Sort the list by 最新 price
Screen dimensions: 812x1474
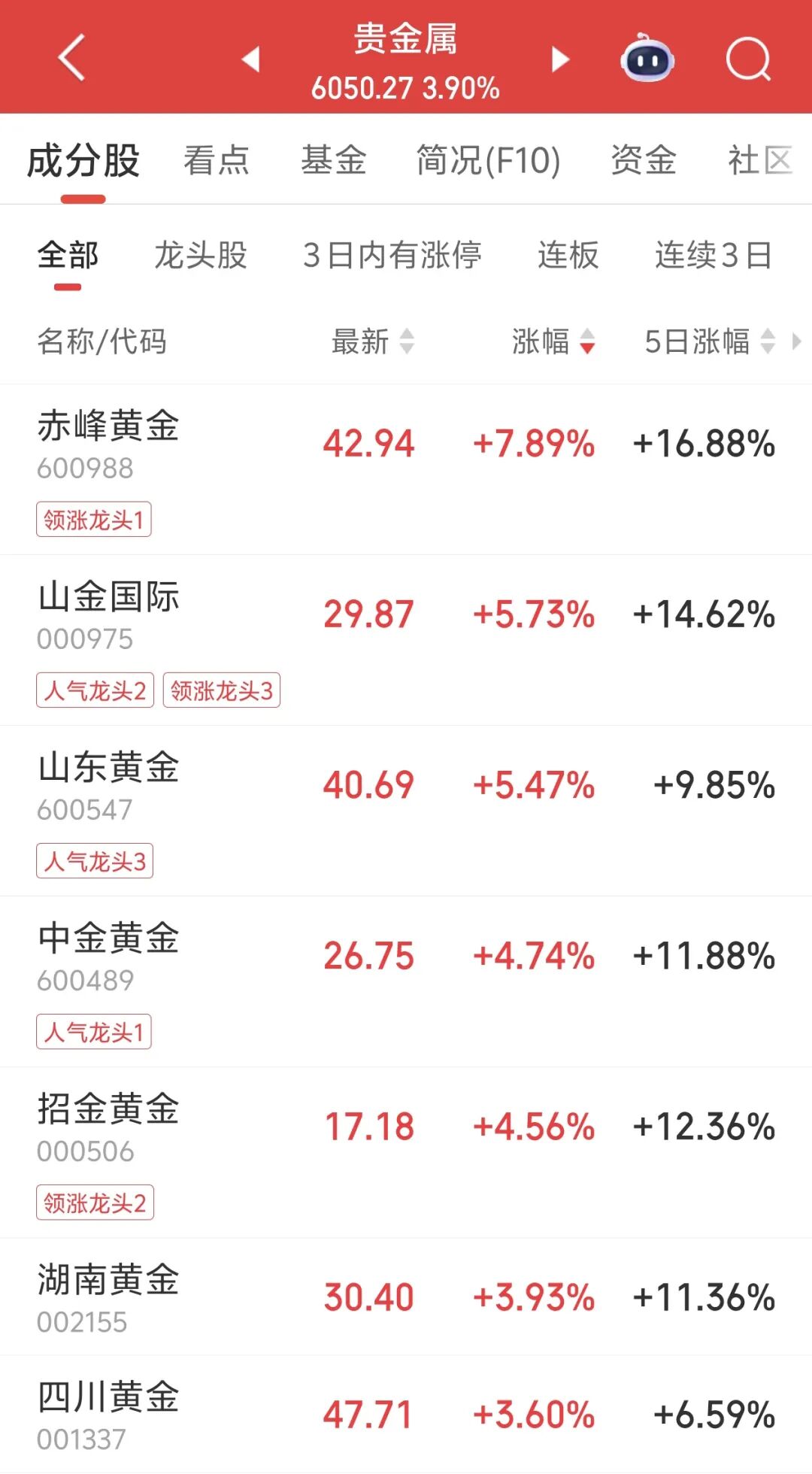pyautogui.click(x=372, y=341)
